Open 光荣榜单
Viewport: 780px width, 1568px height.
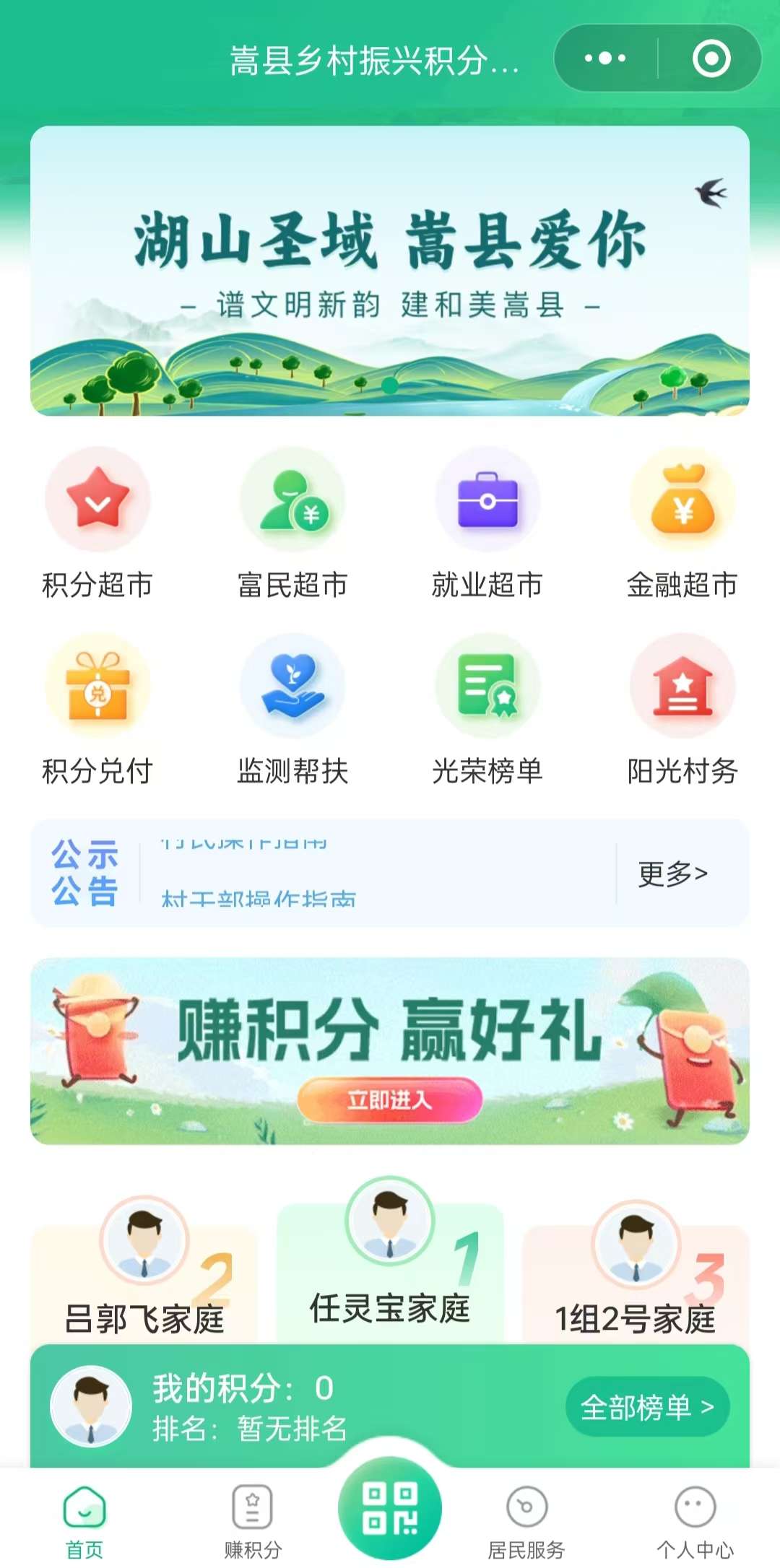(487, 711)
